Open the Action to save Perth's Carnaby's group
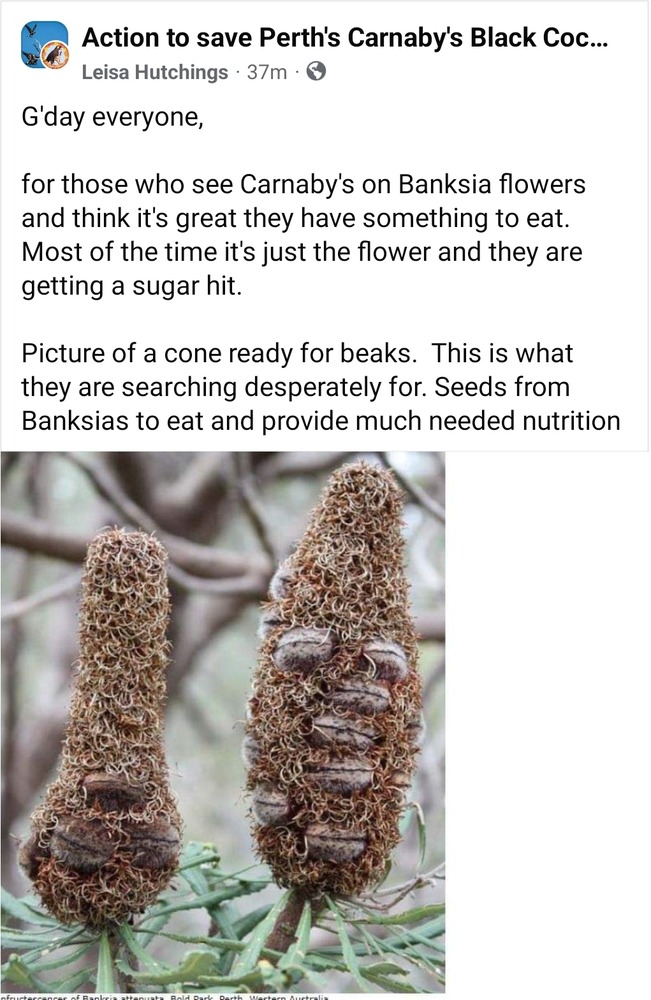Image resolution: width=651 pixels, height=1000 pixels. (x=343, y=38)
